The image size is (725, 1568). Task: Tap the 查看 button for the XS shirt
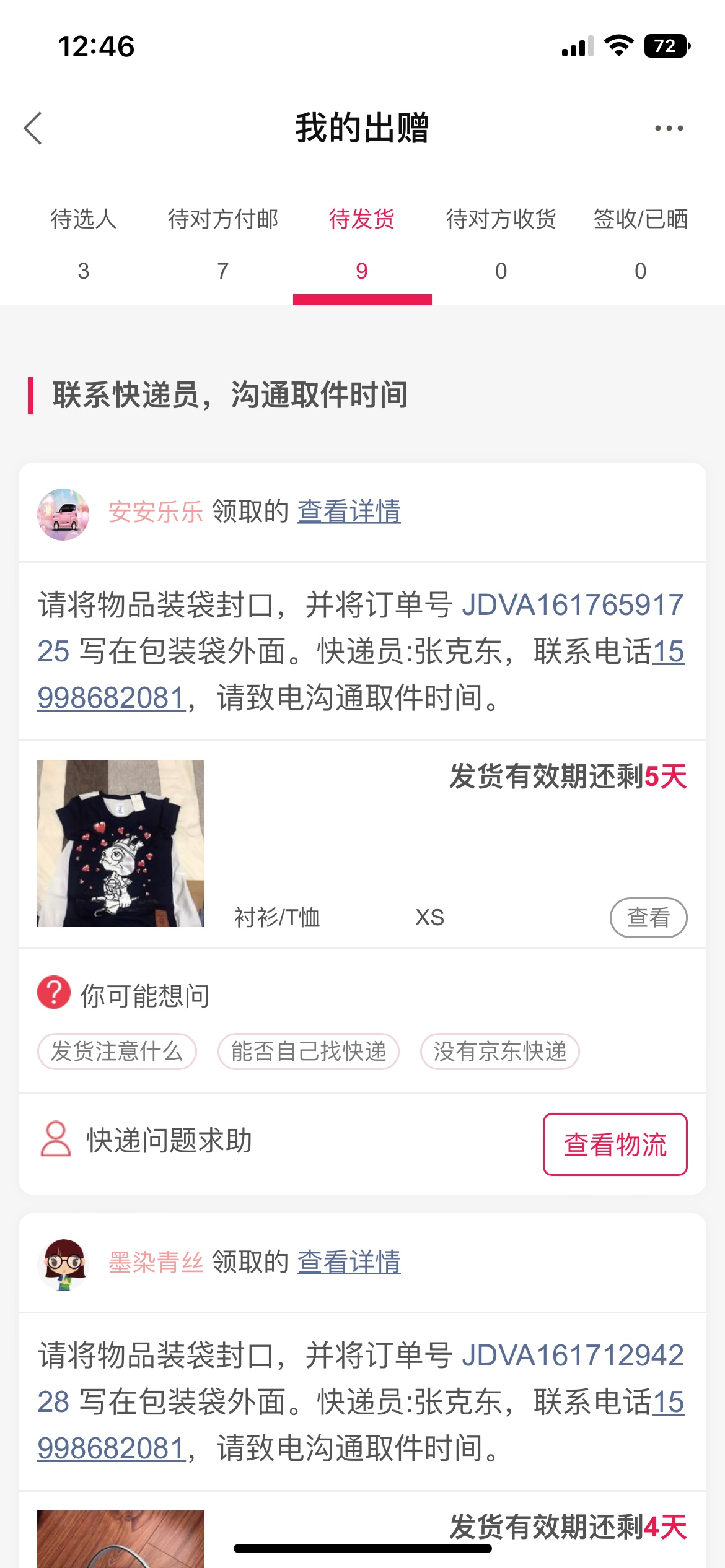648,917
